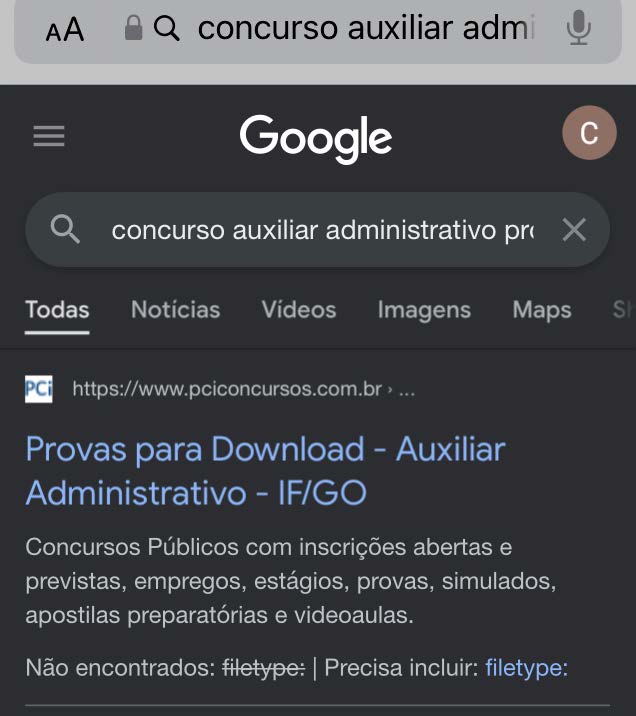Clear the search query text
Viewport: 636px width, 716px height.
point(574,230)
